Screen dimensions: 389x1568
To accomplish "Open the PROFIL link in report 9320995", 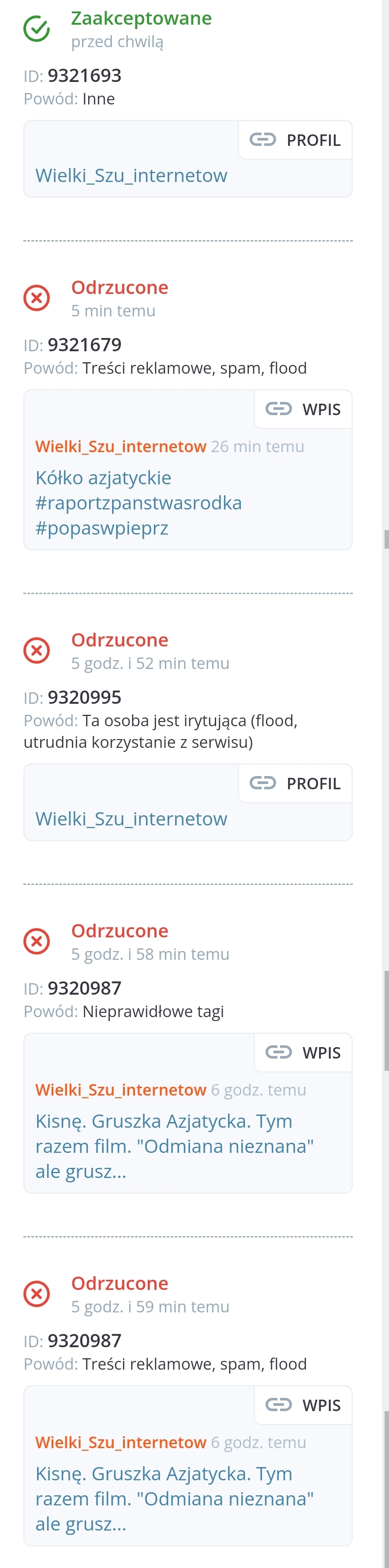I will (x=296, y=784).
